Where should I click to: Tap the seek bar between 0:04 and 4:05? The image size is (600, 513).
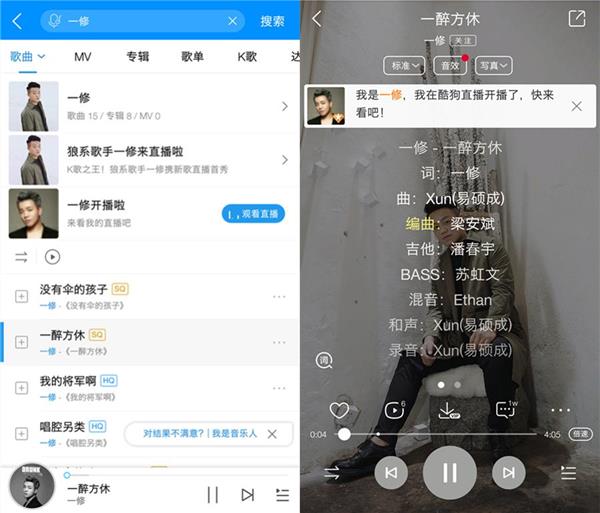point(440,435)
